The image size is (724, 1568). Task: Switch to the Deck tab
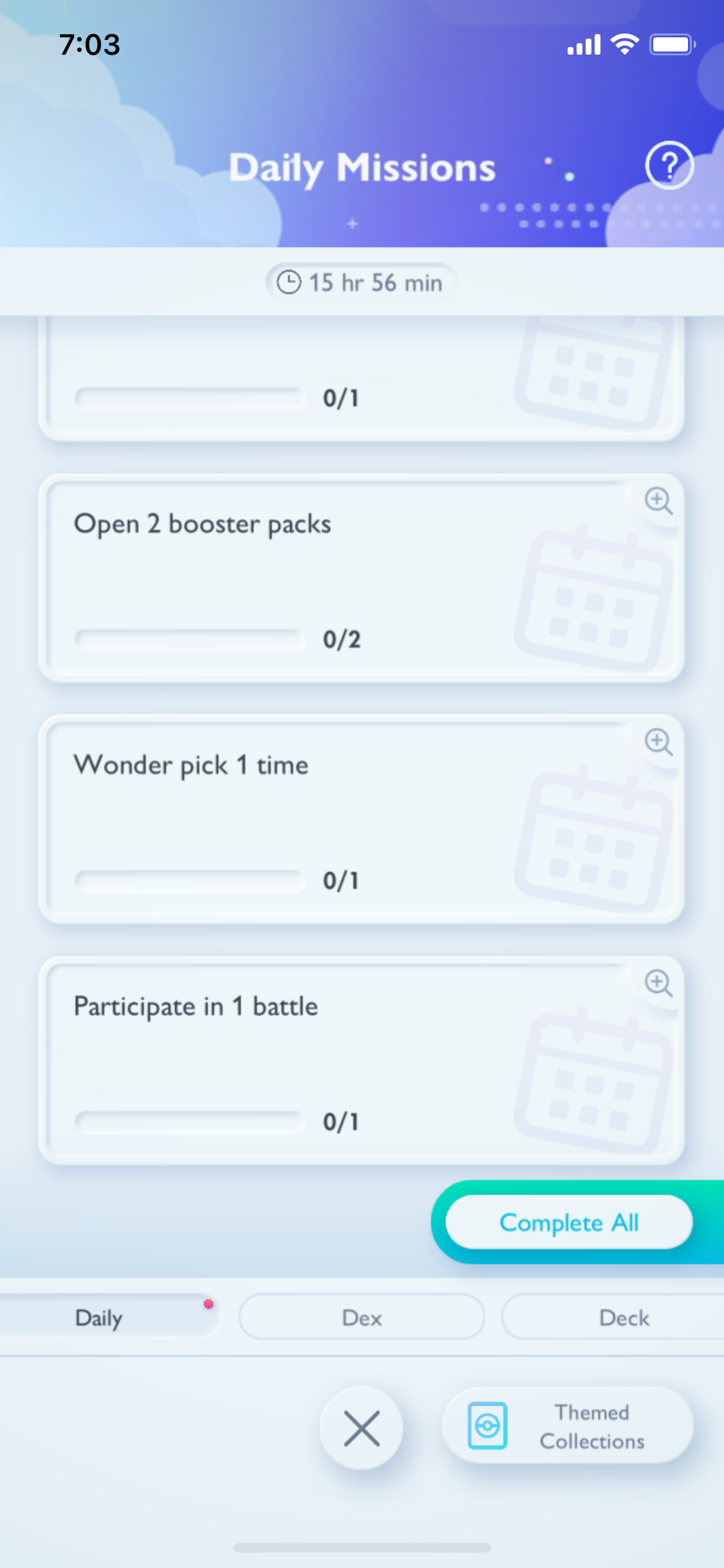[x=623, y=1318]
